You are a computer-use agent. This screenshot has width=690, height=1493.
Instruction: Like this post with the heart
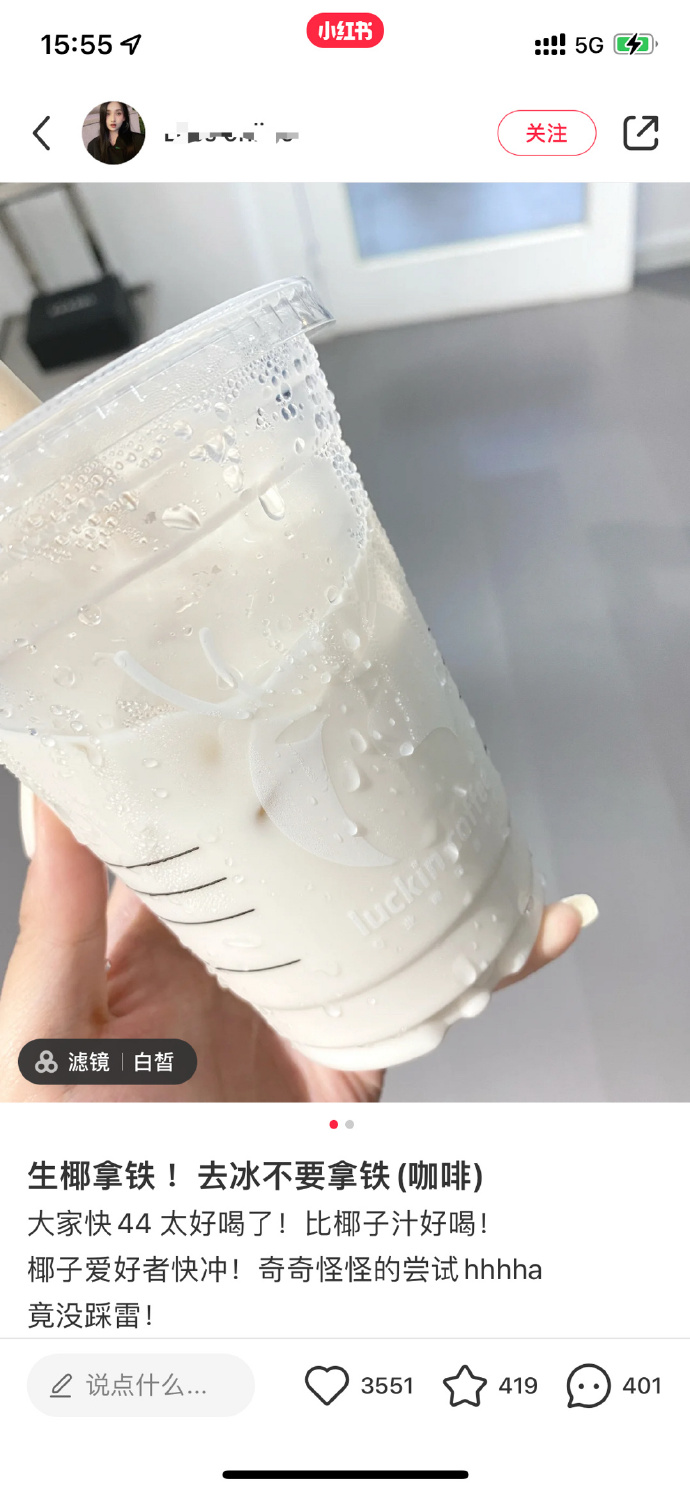tap(327, 1386)
